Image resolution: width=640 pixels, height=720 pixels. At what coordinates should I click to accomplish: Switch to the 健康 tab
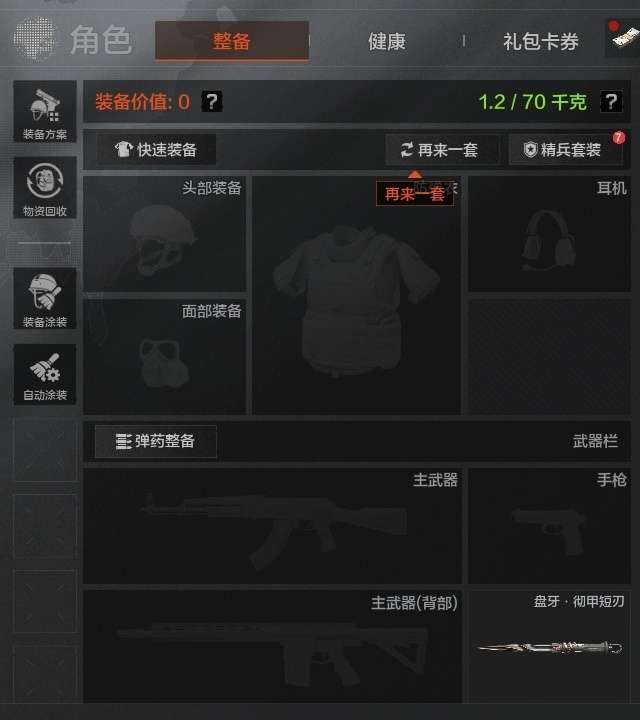[x=386, y=42]
